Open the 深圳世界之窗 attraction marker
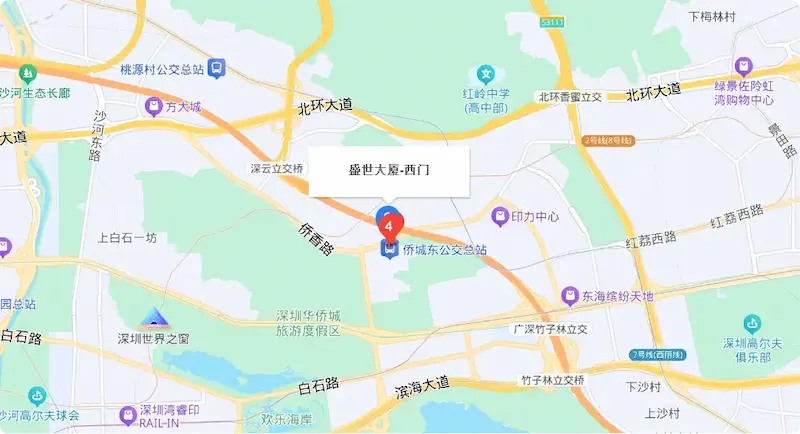This screenshot has width=800, height=434. point(153,319)
